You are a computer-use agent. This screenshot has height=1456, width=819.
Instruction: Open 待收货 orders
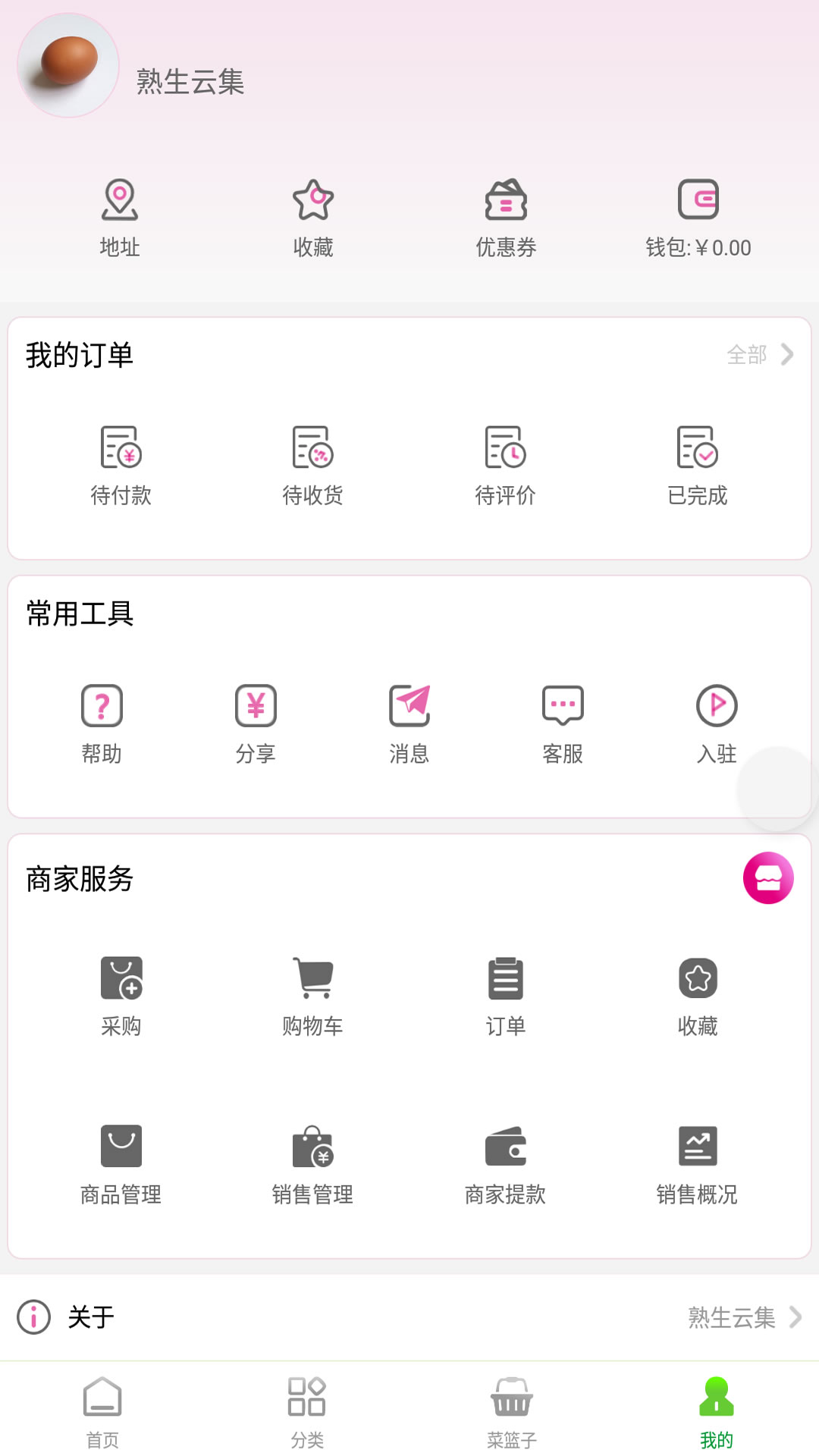point(312,465)
